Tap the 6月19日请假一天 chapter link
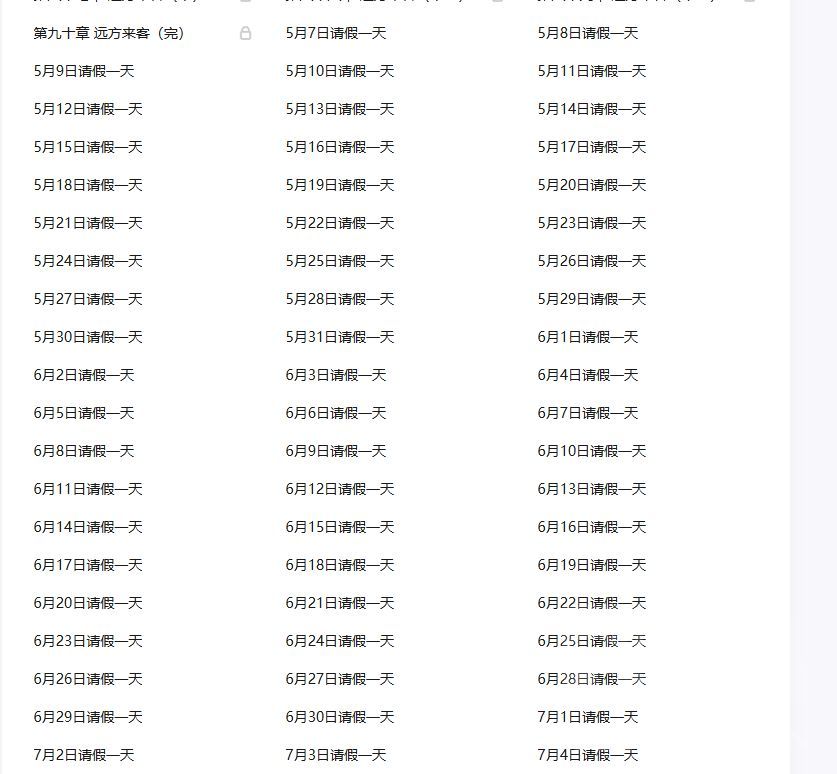The image size is (837, 774). [592, 565]
